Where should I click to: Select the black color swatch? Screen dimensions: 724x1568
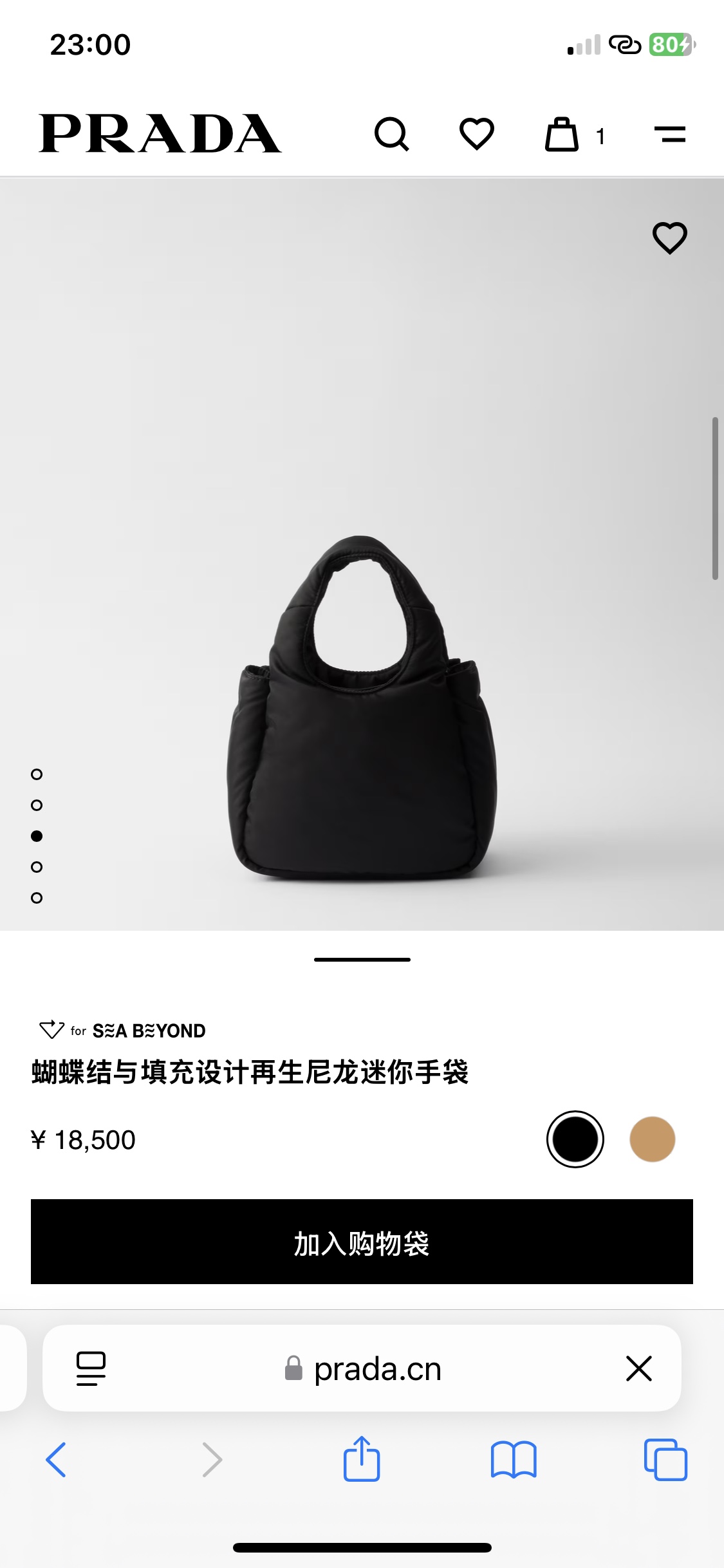575,1139
